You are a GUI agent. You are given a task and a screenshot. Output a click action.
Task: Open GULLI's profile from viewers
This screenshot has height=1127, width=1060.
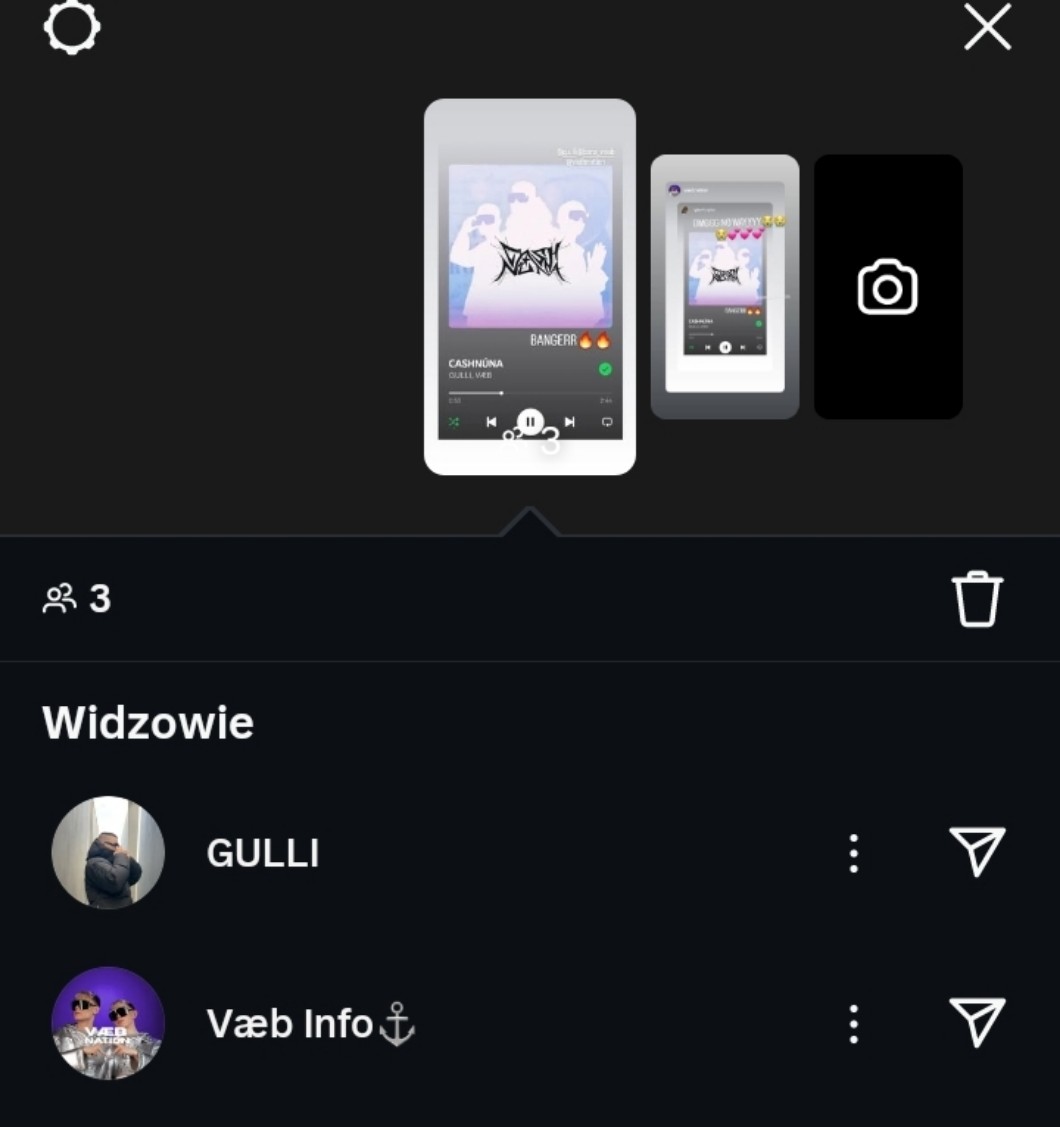coord(108,853)
